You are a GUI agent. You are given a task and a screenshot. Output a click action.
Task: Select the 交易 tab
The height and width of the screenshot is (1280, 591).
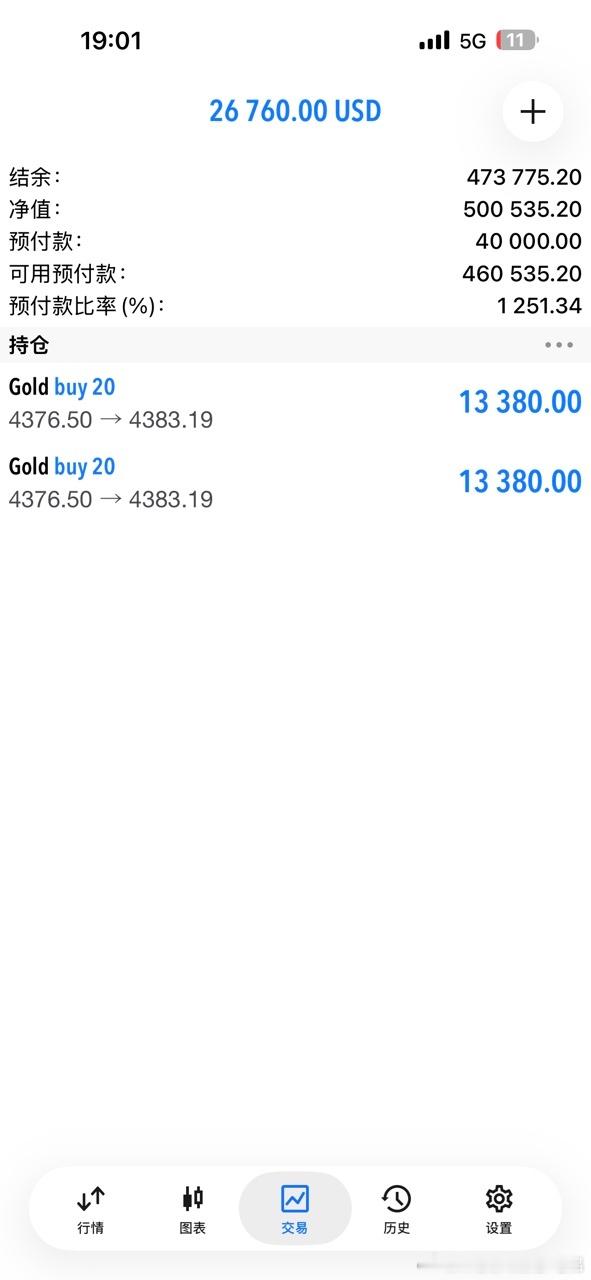(x=295, y=1209)
